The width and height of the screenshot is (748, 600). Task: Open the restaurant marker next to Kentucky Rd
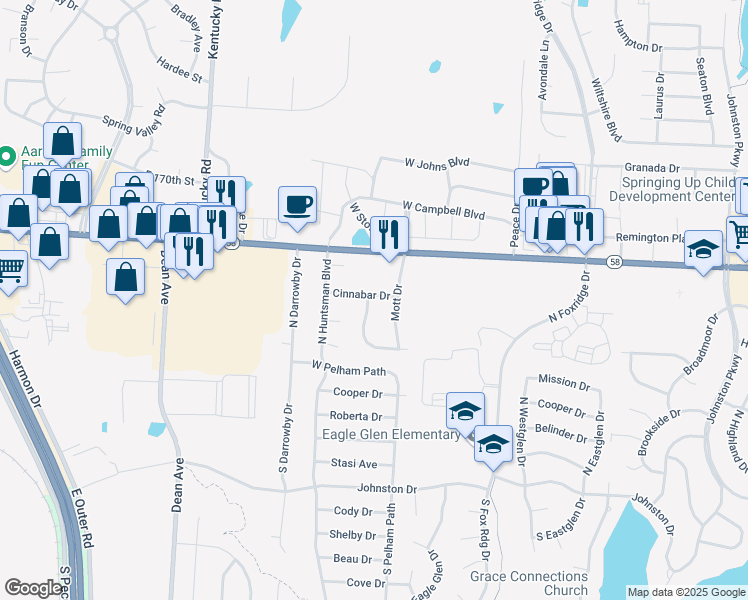[x=227, y=192]
